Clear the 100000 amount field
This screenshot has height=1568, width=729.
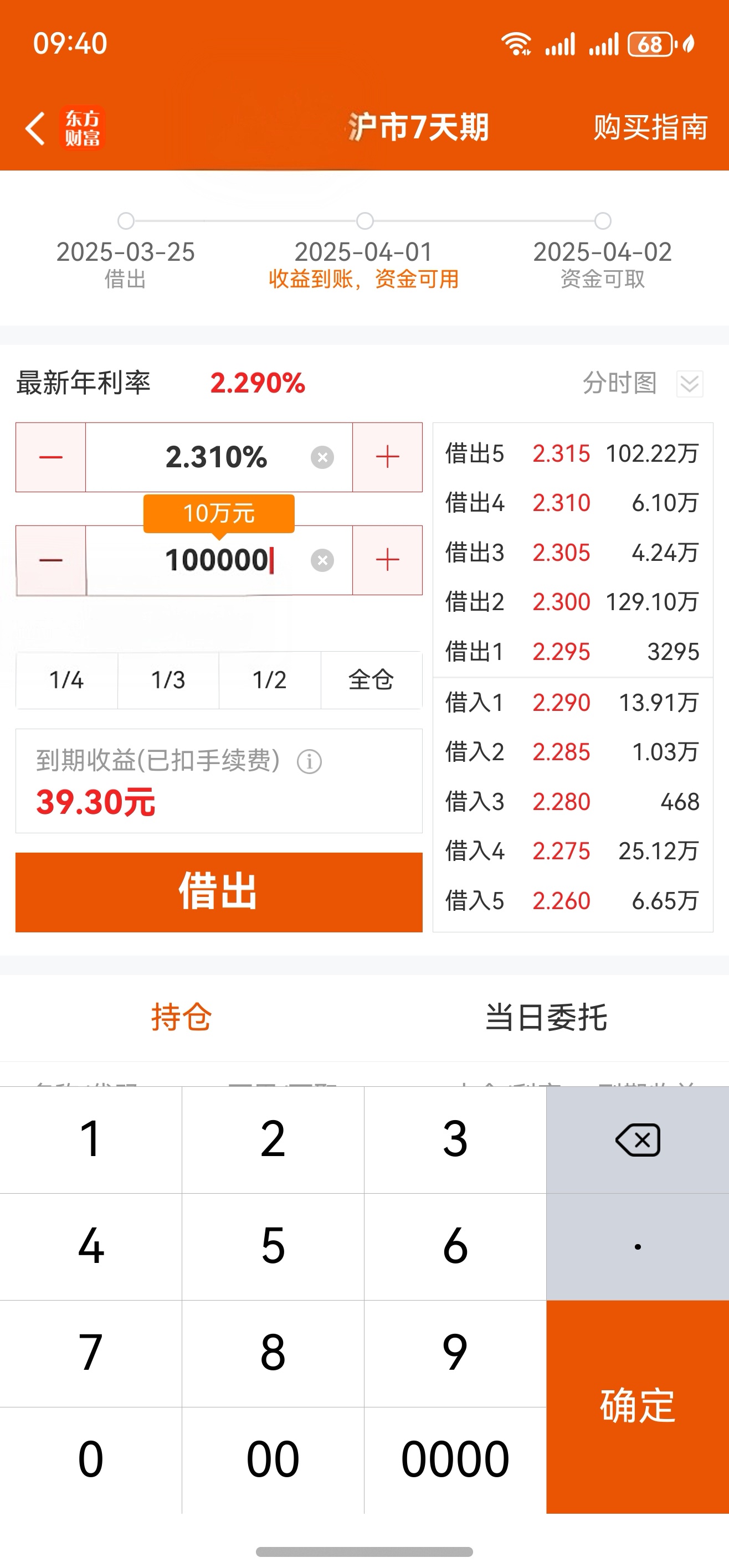click(x=322, y=560)
